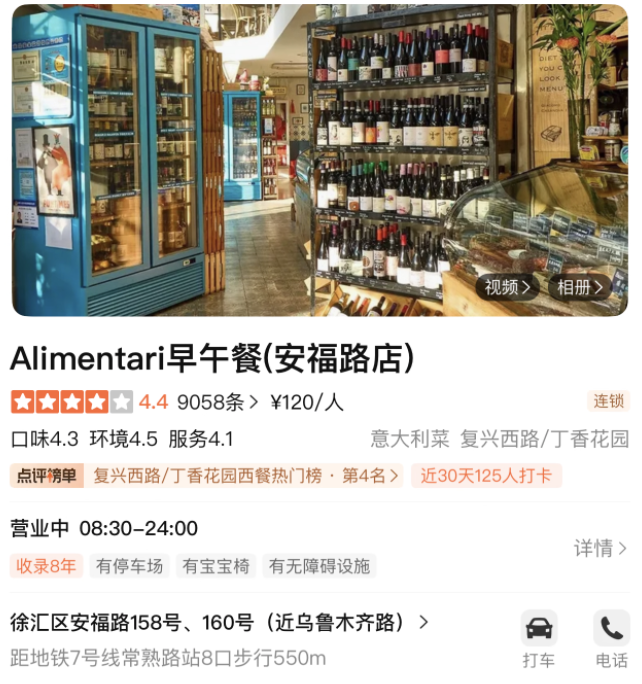642x684 pixels.
Task: Tap the 近30天125人打卡 check-in tag
Action: point(486,476)
